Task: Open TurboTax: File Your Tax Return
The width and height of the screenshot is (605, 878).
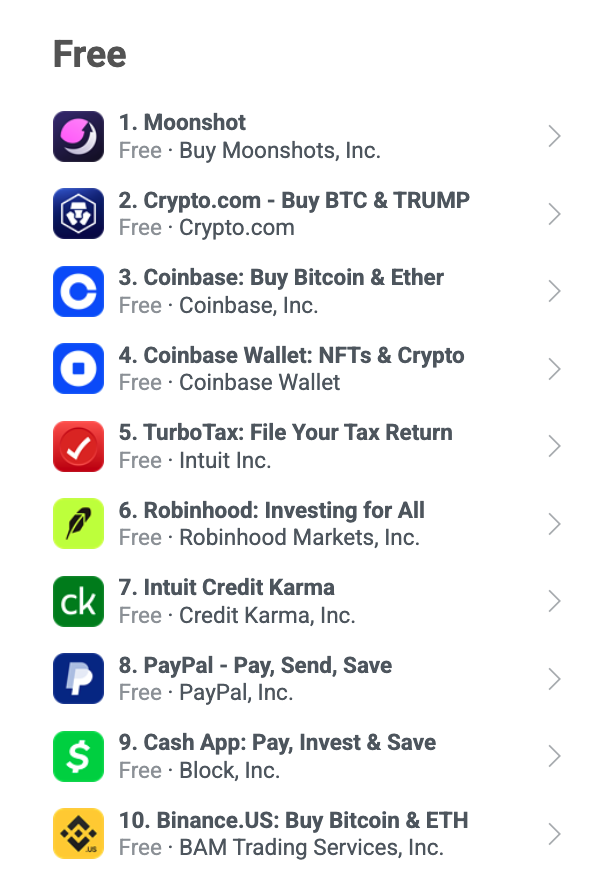Action: point(300,446)
